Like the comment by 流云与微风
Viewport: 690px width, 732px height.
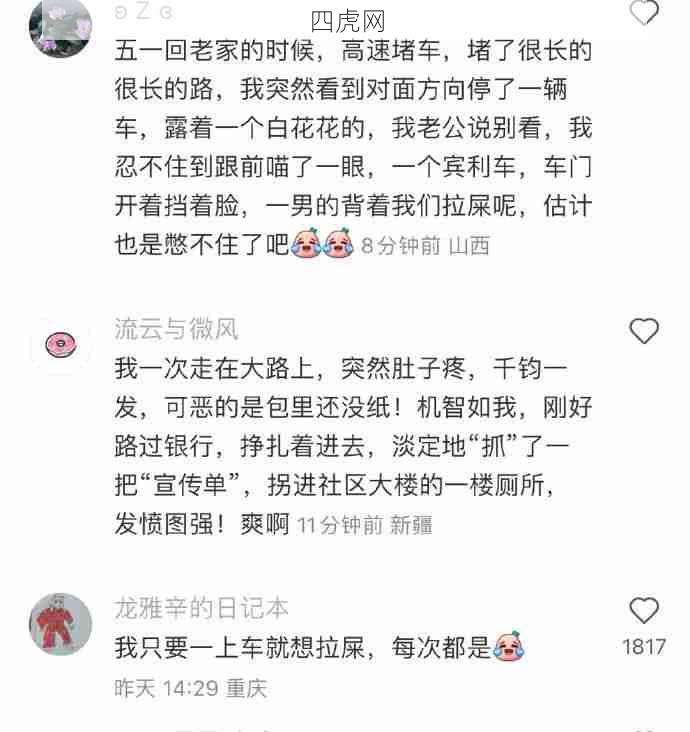click(x=644, y=331)
